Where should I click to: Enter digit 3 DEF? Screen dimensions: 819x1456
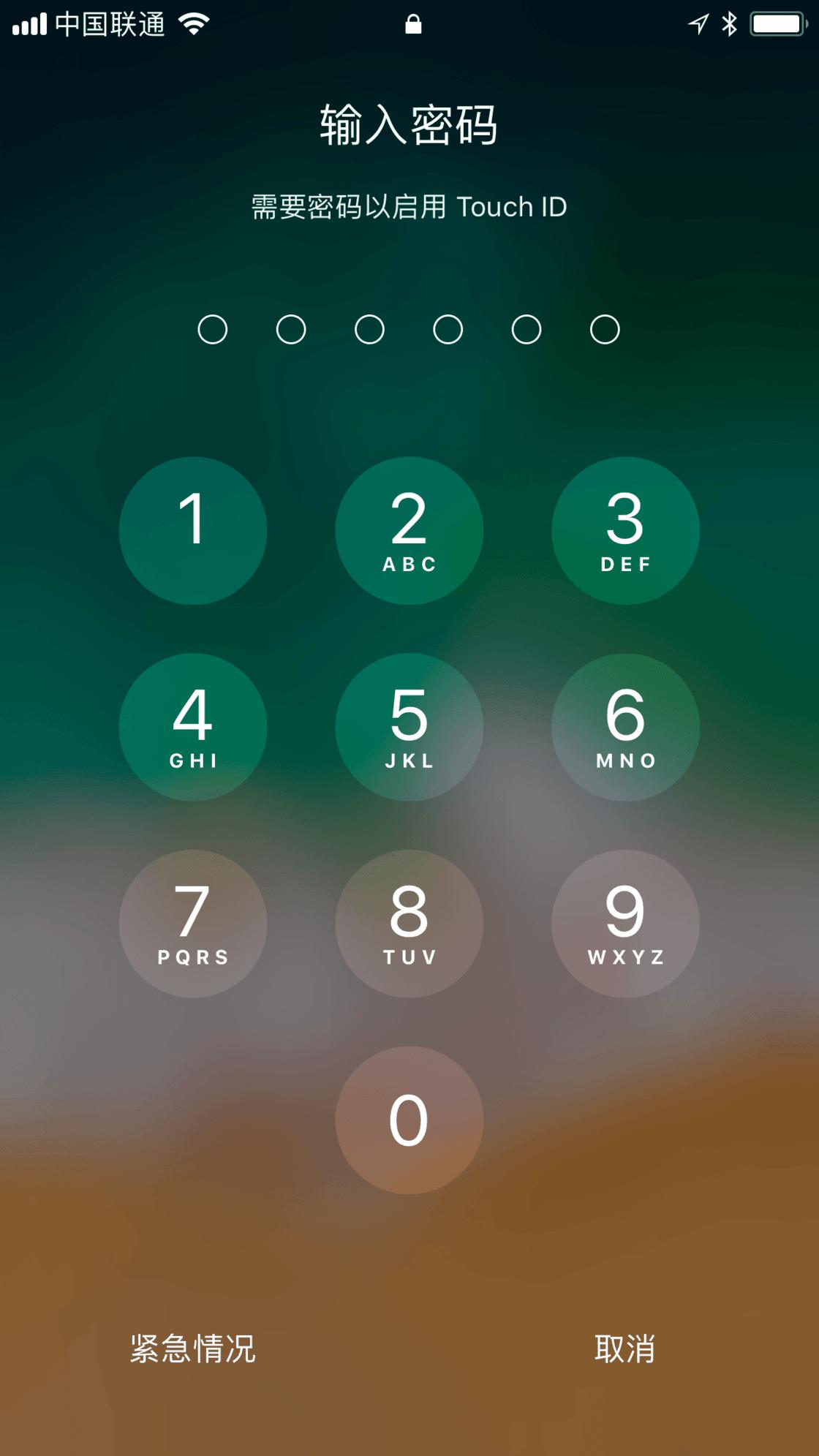625,530
